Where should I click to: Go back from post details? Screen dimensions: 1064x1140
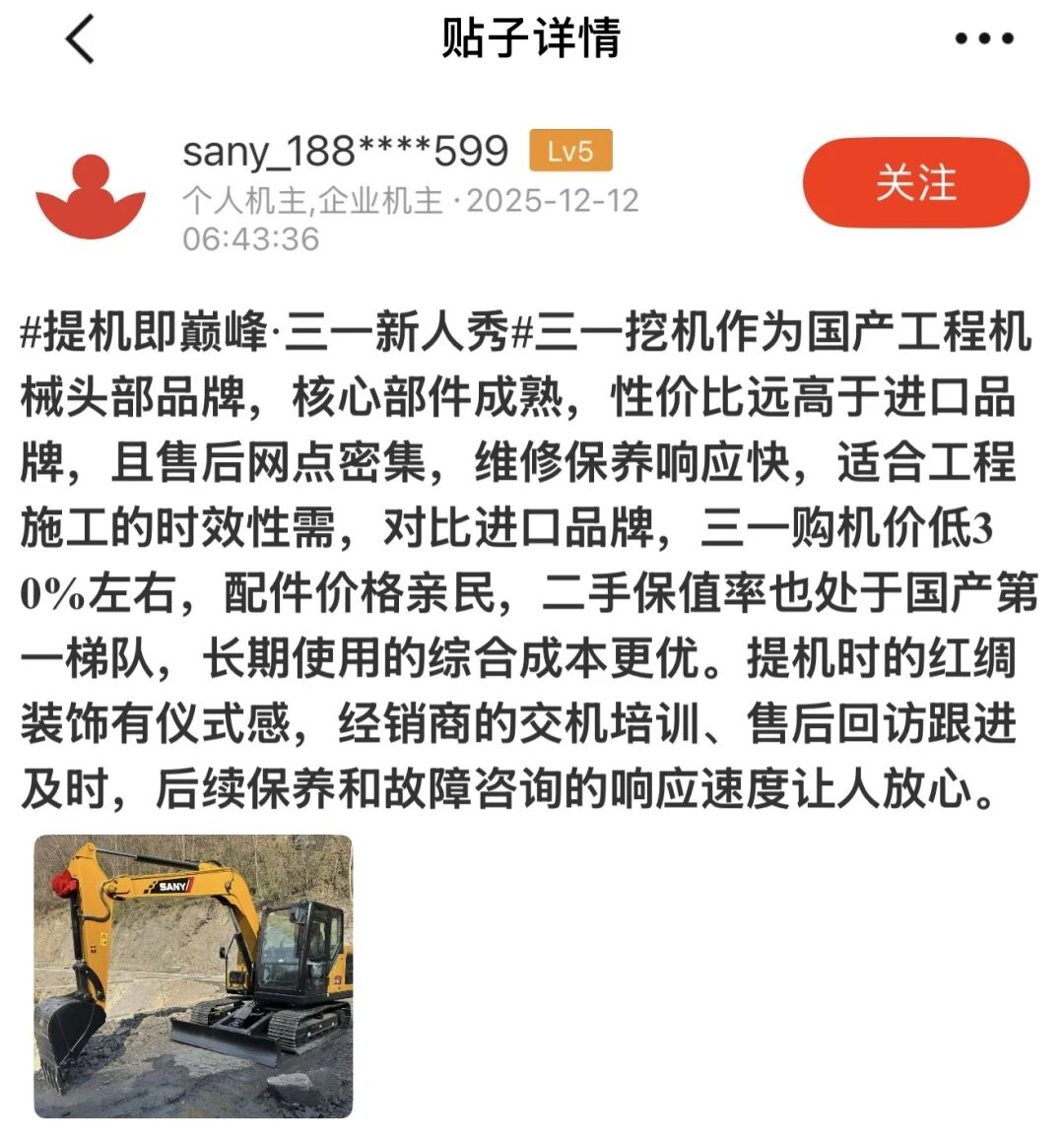click(81, 39)
